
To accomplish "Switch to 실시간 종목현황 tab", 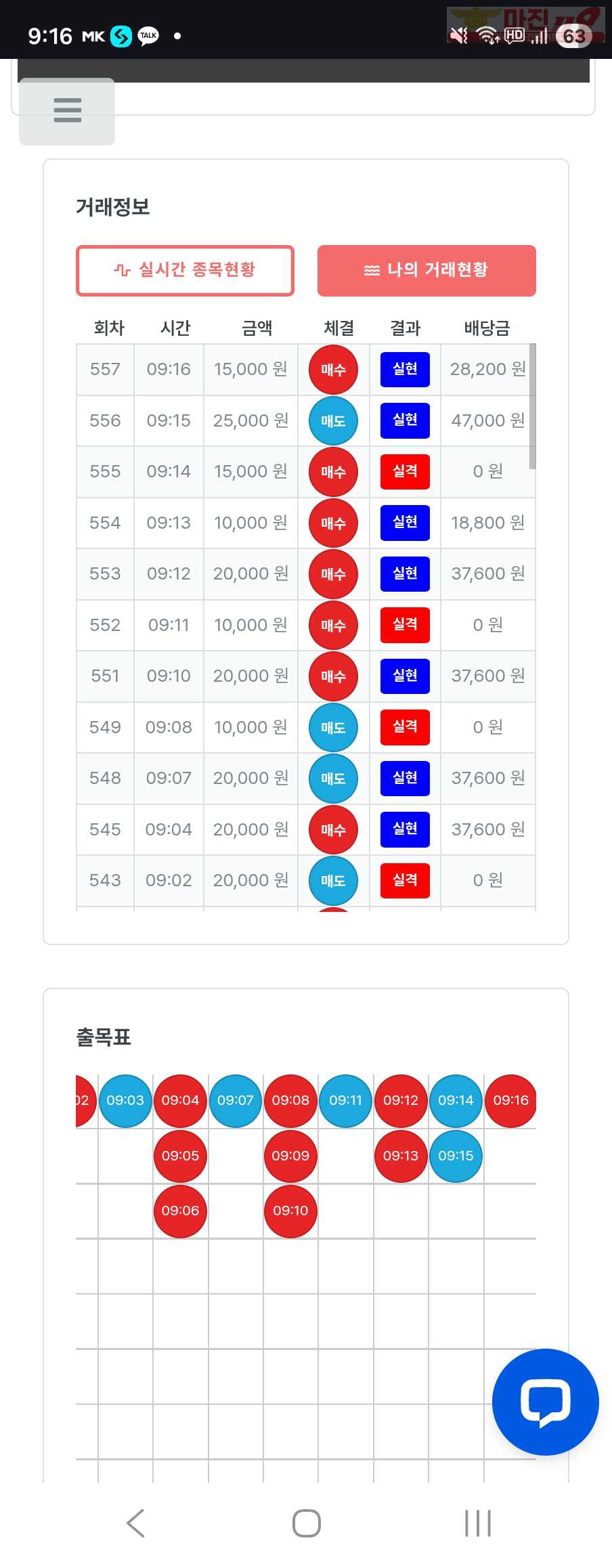I will [185, 270].
